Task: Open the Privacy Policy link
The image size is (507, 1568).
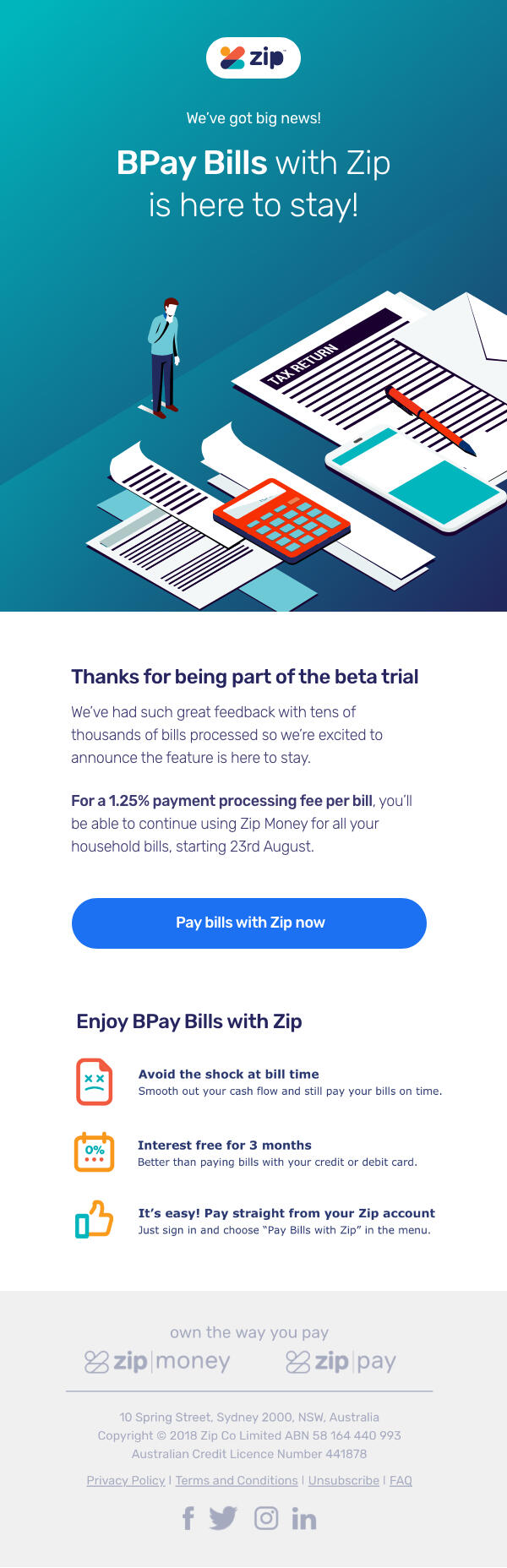Action: click(x=126, y=1480)
